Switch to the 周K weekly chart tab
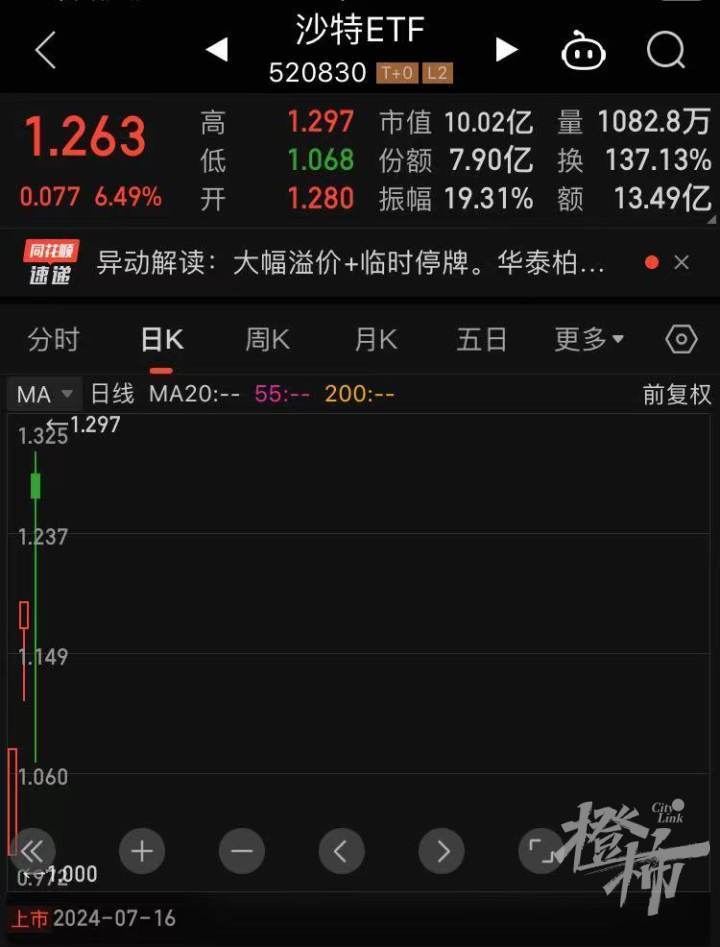720x947 pixels. click(266, 339)
